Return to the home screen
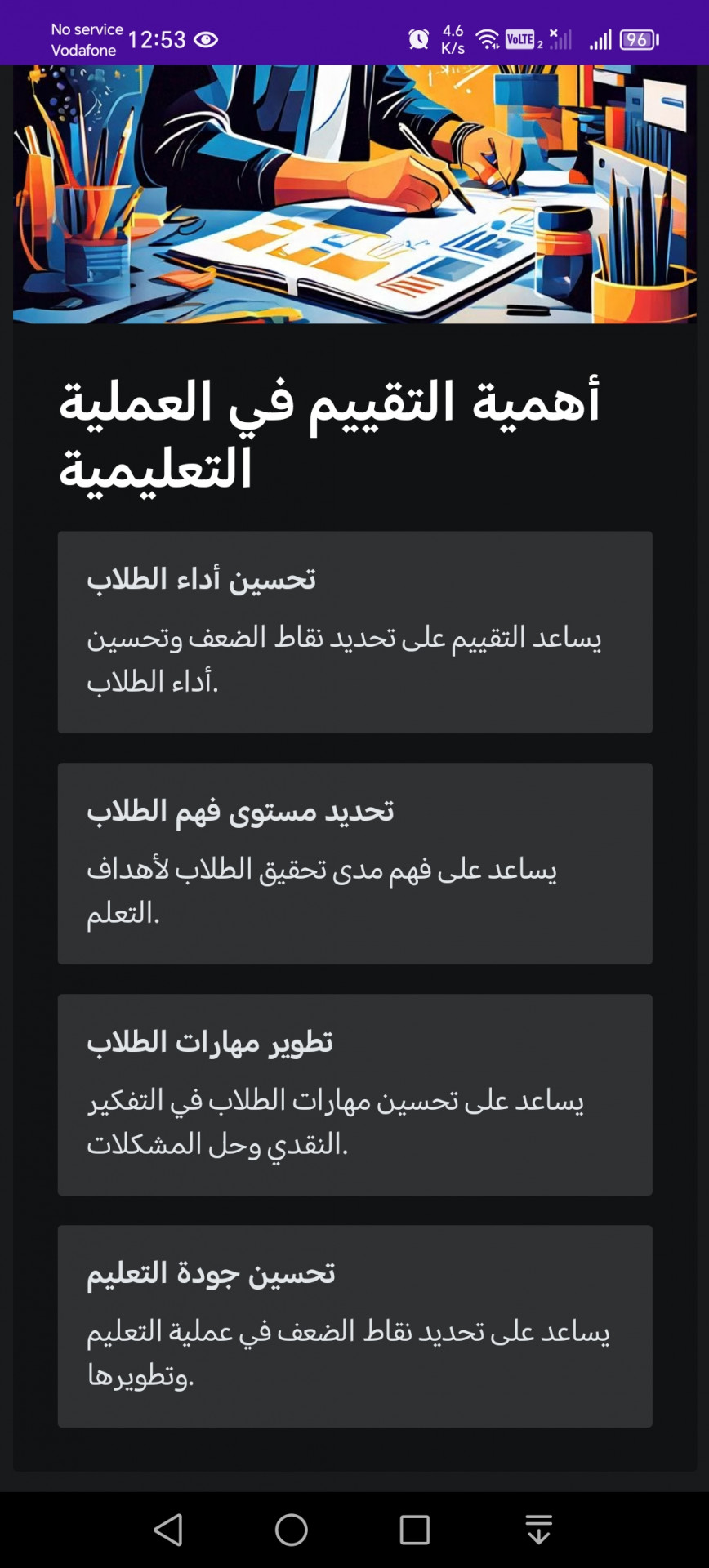Image resolution: width=709 pixels, height=1568 pixels. [x=292, y=1530]
